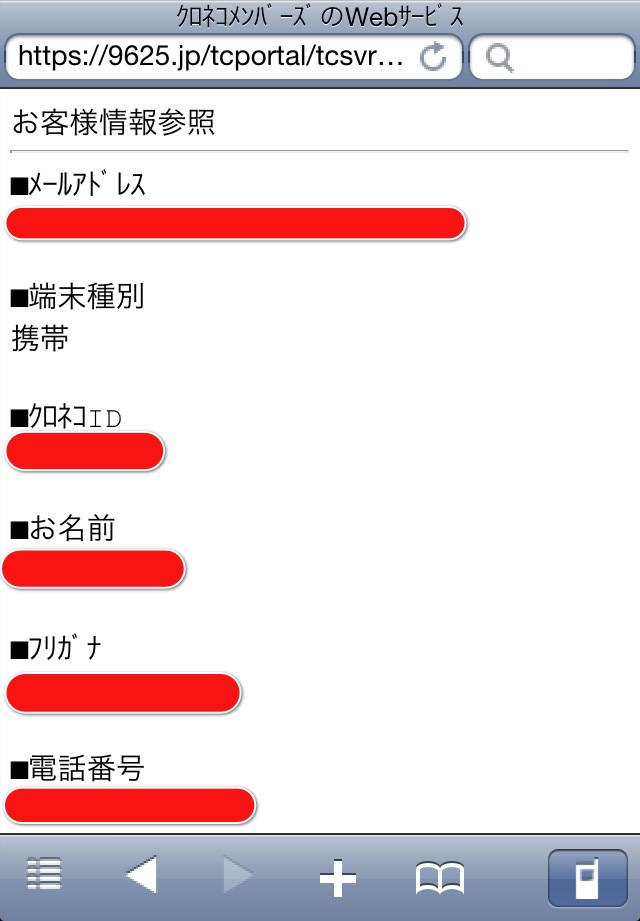
Task: Go back to the previous page
Action: coord(141,877)
